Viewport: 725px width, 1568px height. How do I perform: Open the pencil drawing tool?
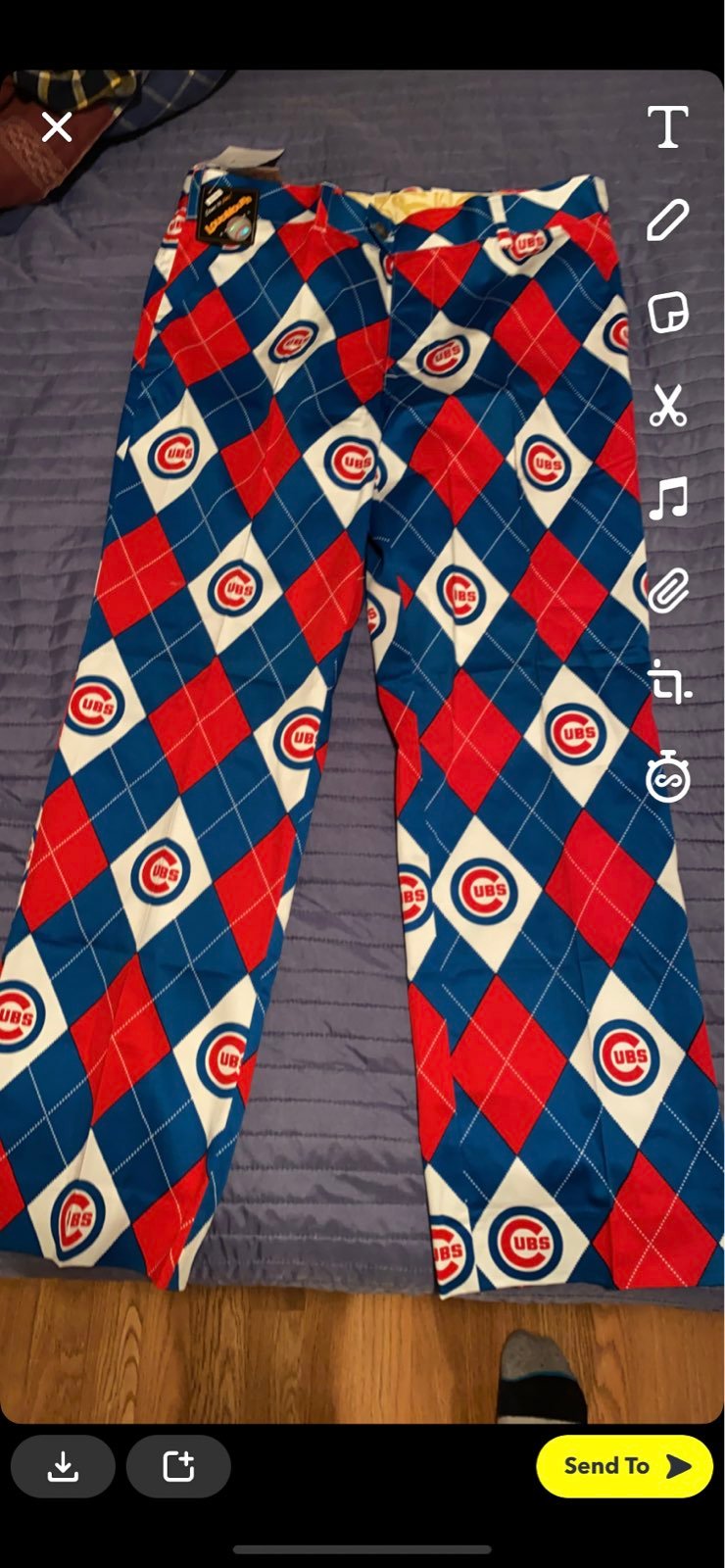tap(668, 220)
